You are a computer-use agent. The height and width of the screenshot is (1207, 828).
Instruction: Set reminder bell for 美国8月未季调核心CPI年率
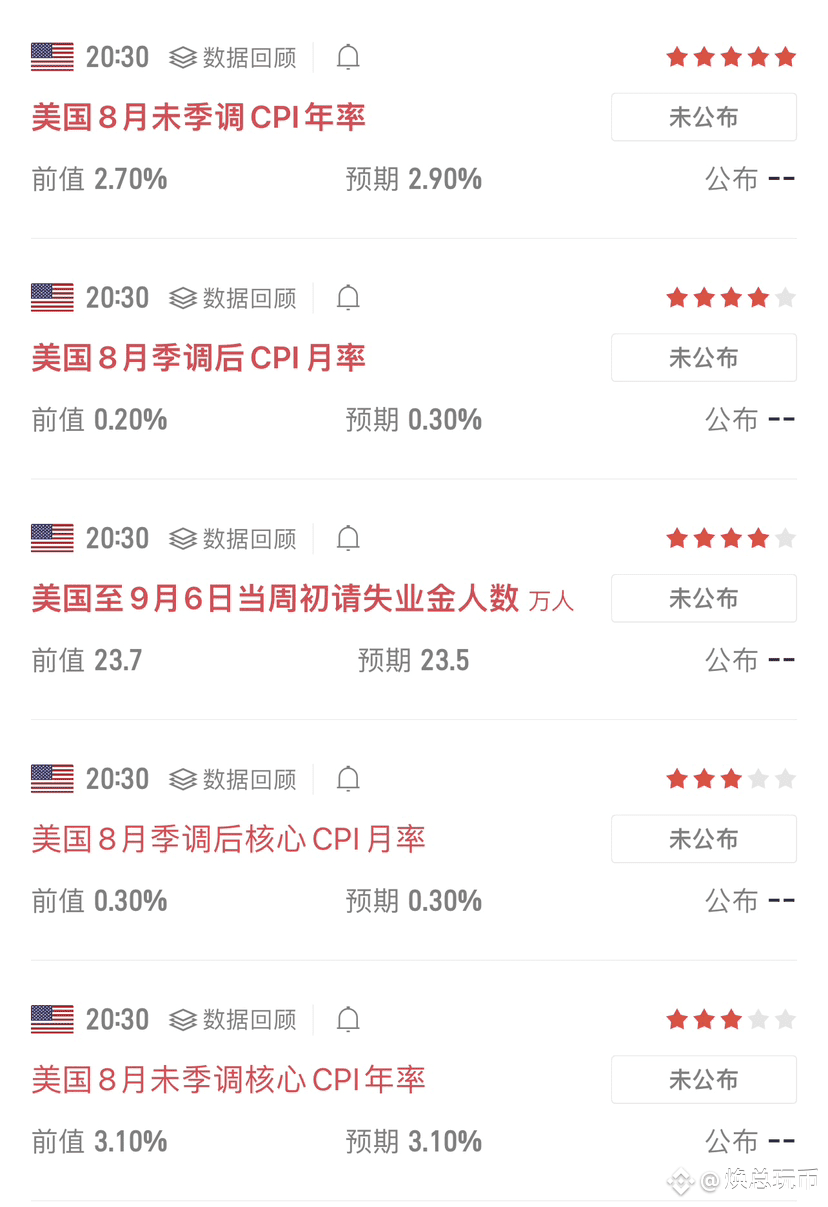pos(348,1020)
